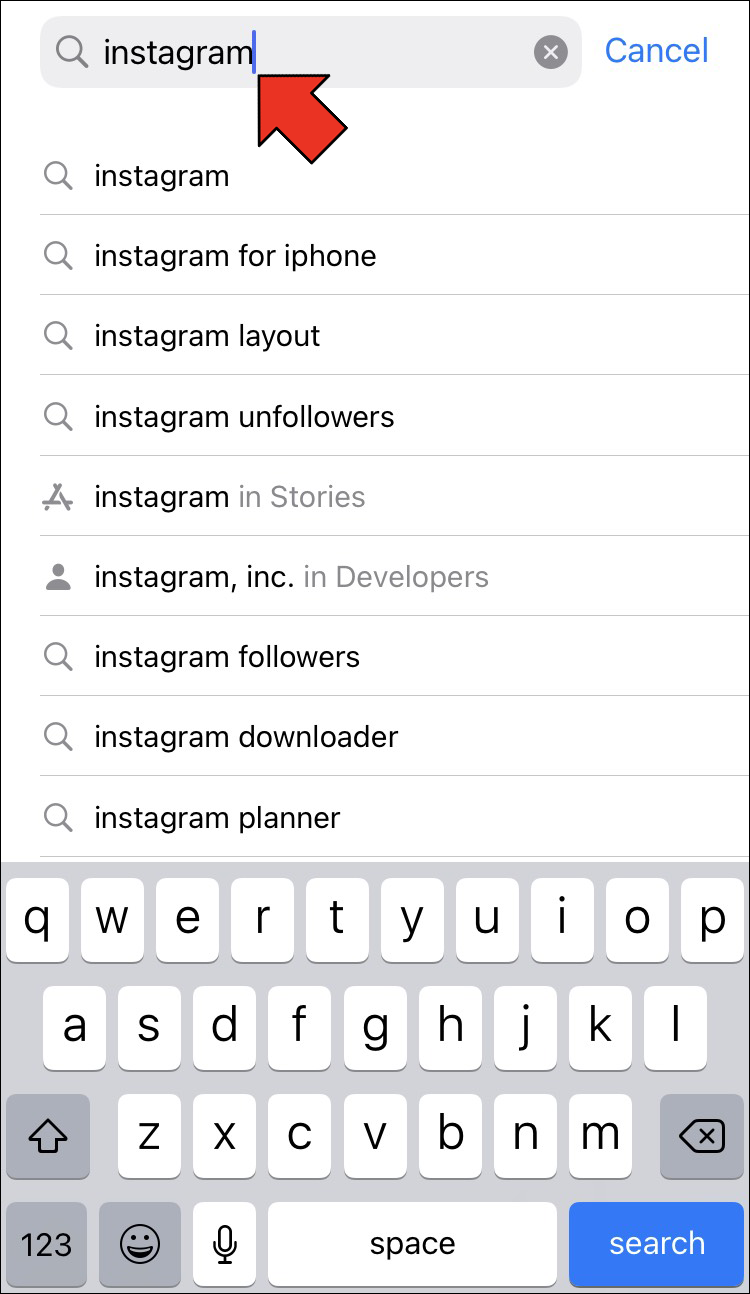Image resolution: width=750 pixels, height=1294 pixels.
Task: Switch to the 123 number keyboard
Action: click(x=46, y=1243)
